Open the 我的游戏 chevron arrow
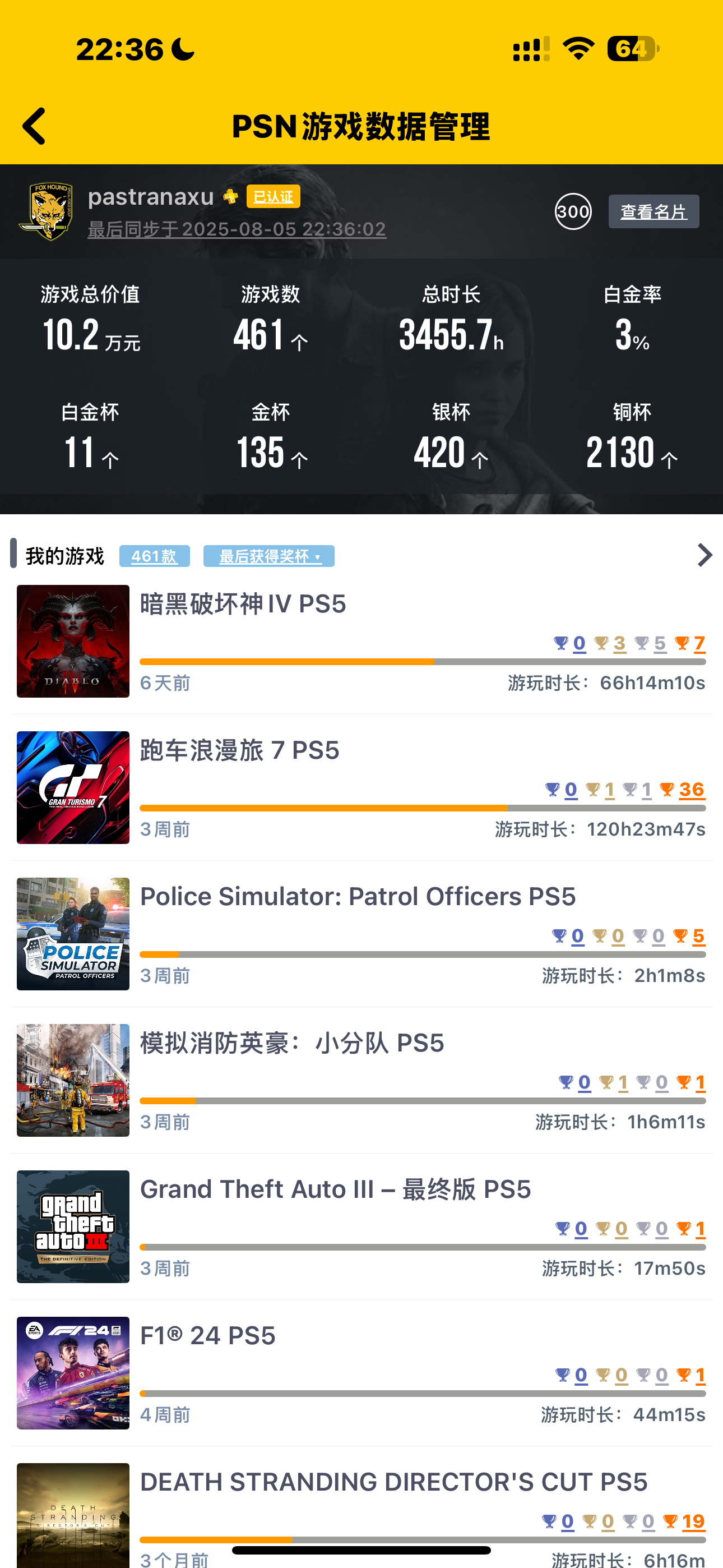The image size is (723, 1568). pyautogui.click(x=704, y=555)
